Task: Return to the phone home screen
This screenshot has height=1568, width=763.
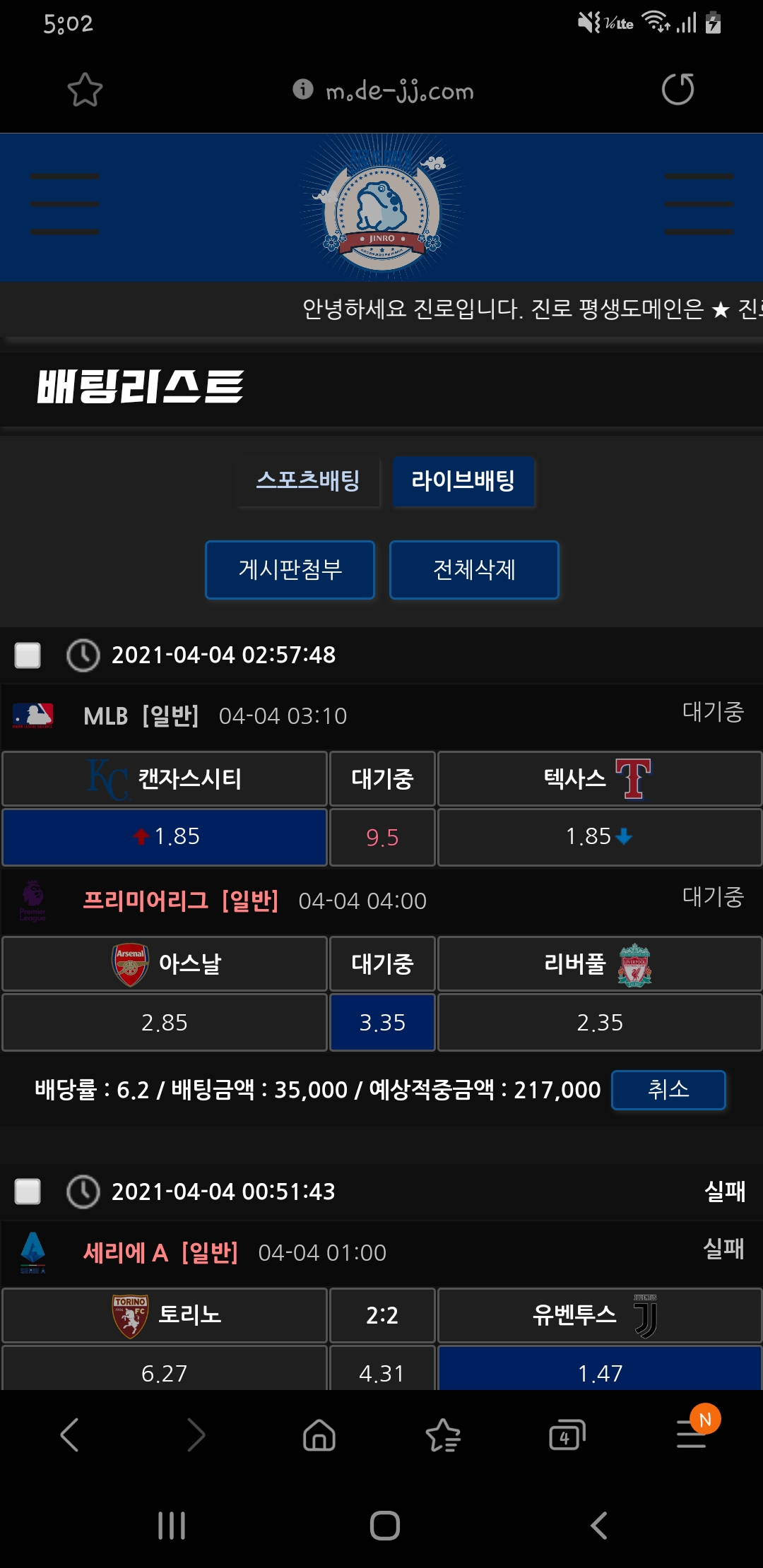Action: point(384,1526)
